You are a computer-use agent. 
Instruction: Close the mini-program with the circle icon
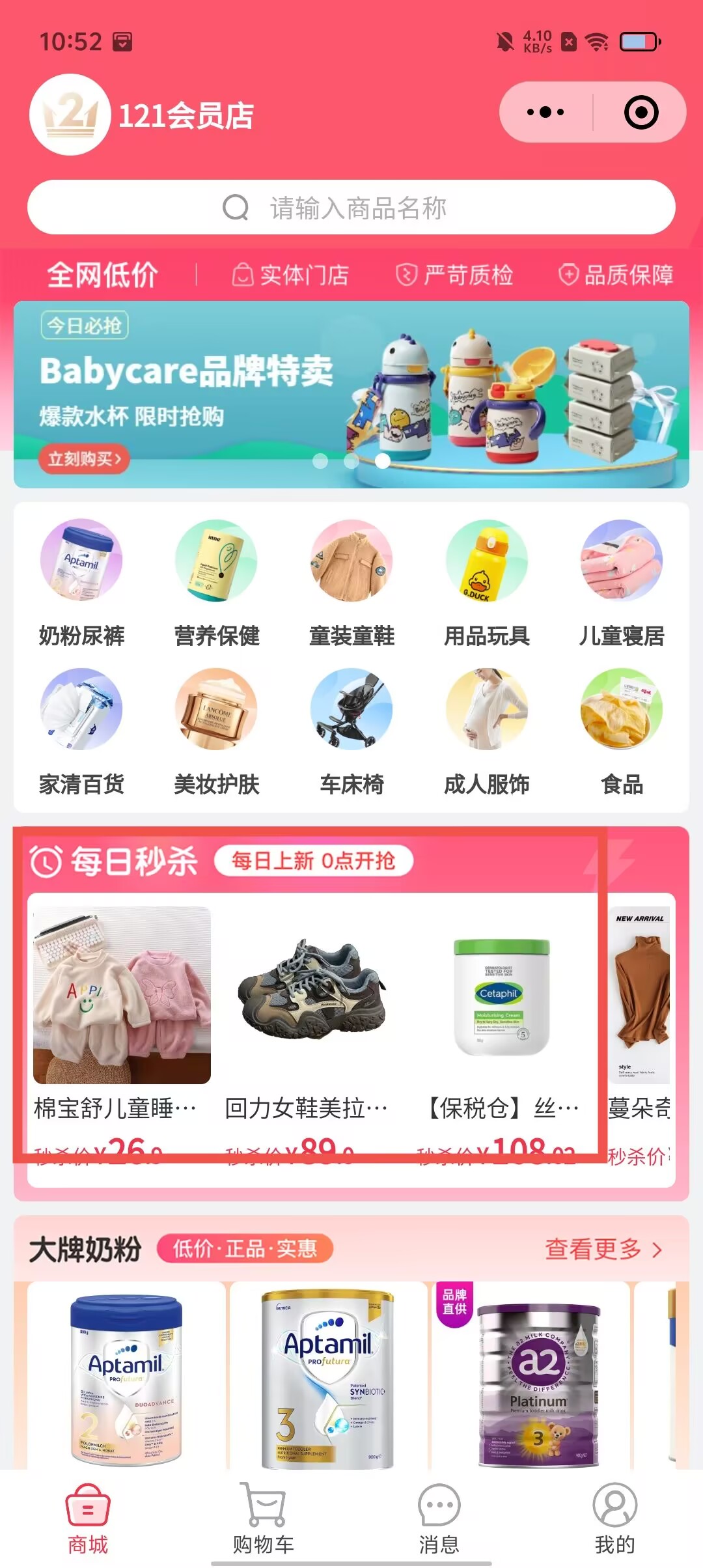click(x=641, y=113)
